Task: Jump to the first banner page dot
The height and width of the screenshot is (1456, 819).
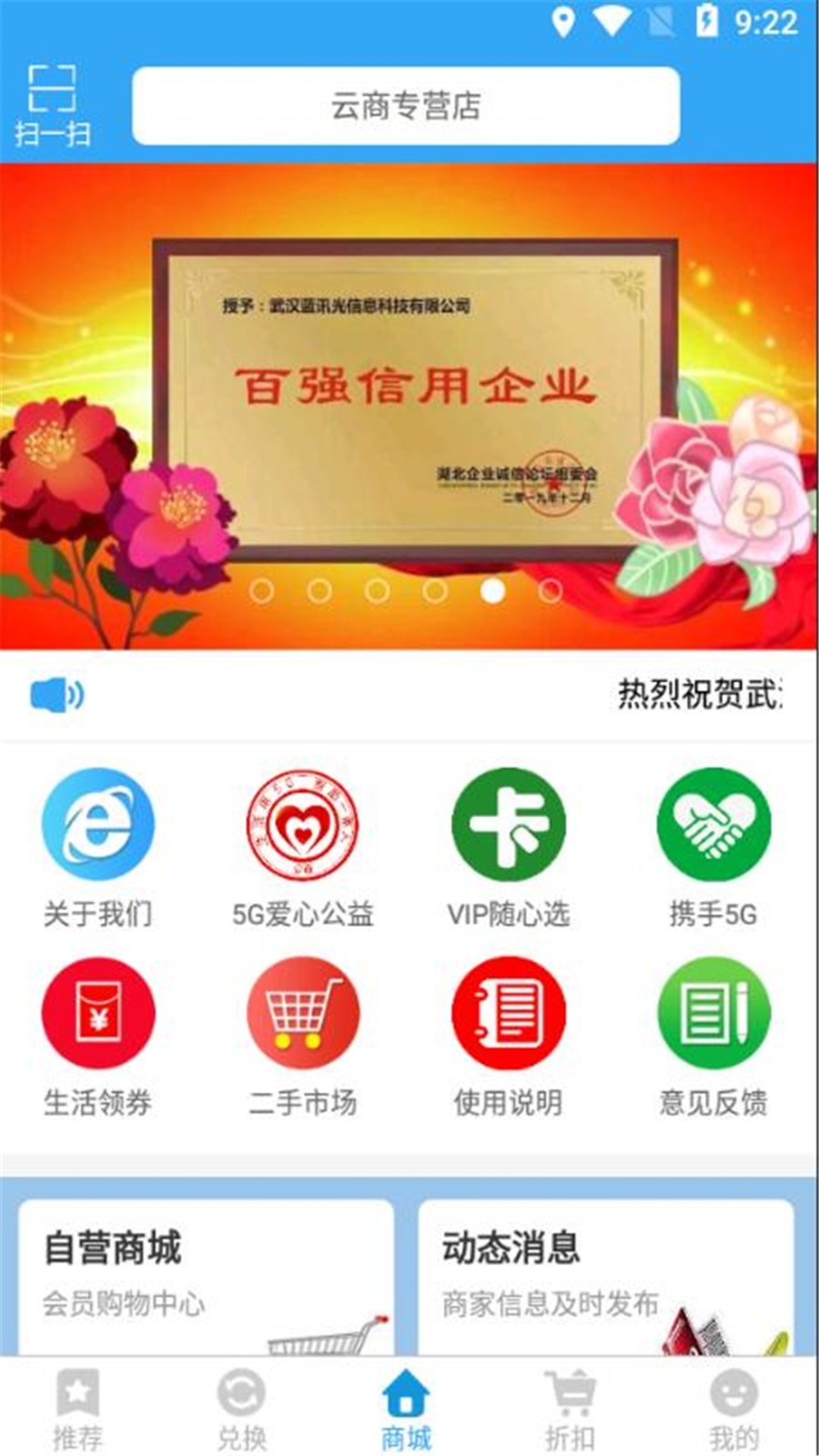Action: click(x=261, y=591)
